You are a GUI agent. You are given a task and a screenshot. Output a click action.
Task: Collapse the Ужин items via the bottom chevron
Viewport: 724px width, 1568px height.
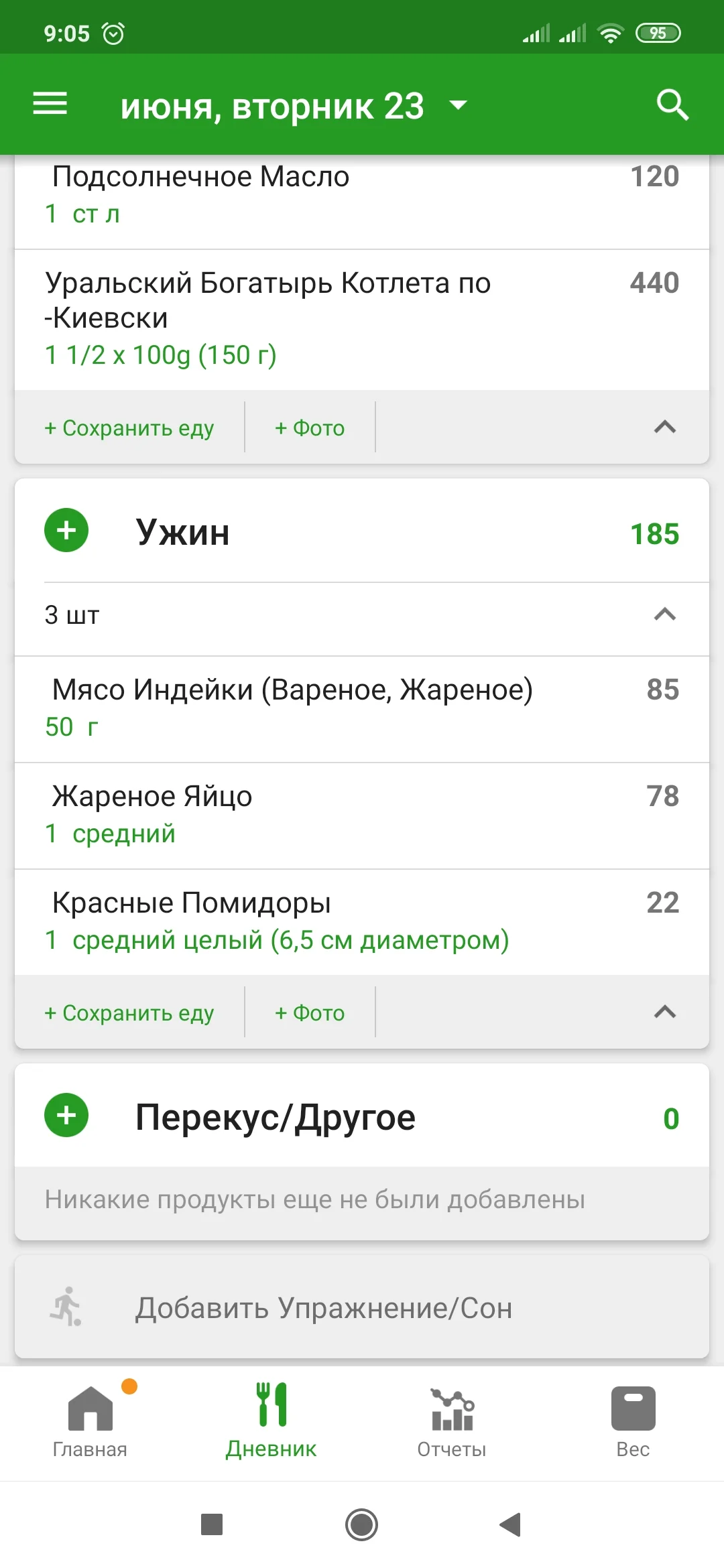664,1012
